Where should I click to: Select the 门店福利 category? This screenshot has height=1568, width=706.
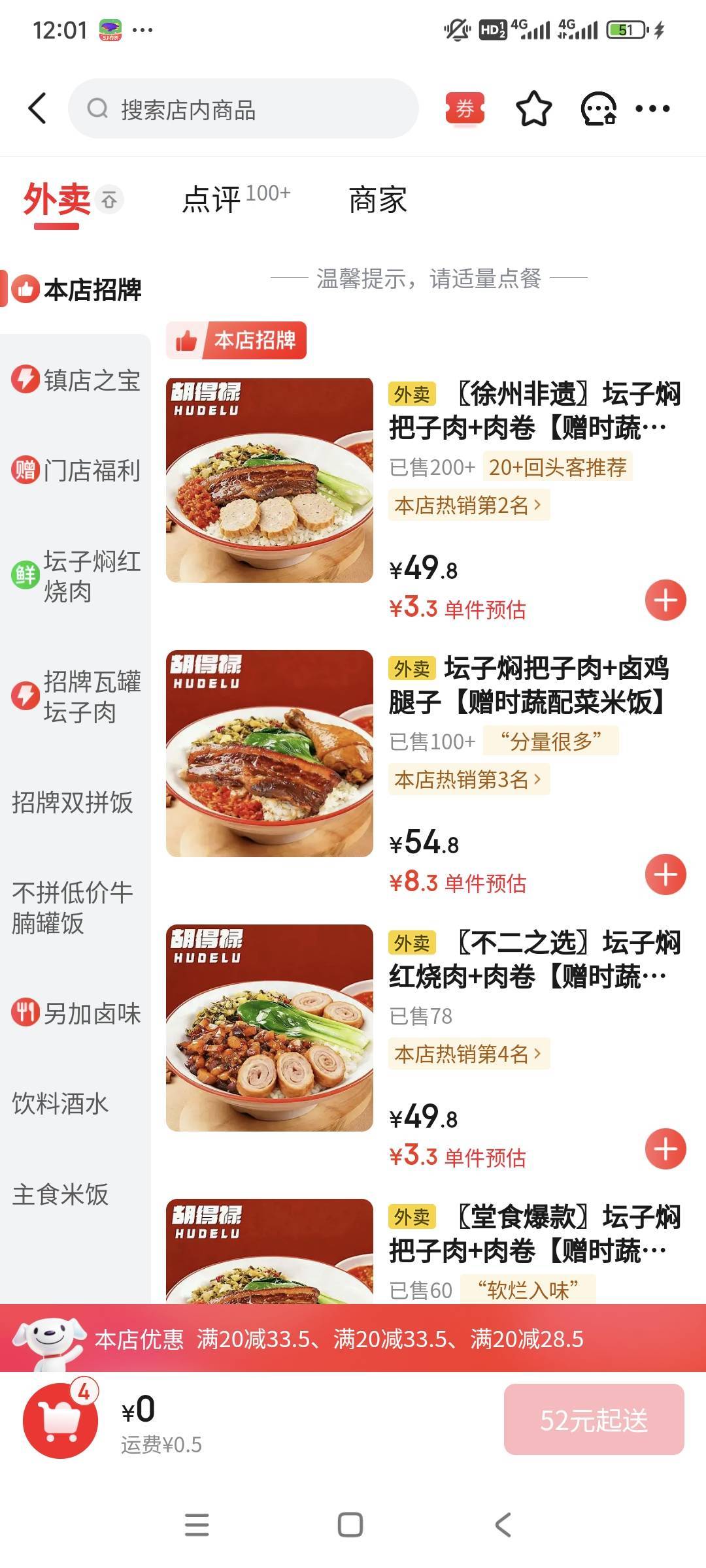pos(76,470)
